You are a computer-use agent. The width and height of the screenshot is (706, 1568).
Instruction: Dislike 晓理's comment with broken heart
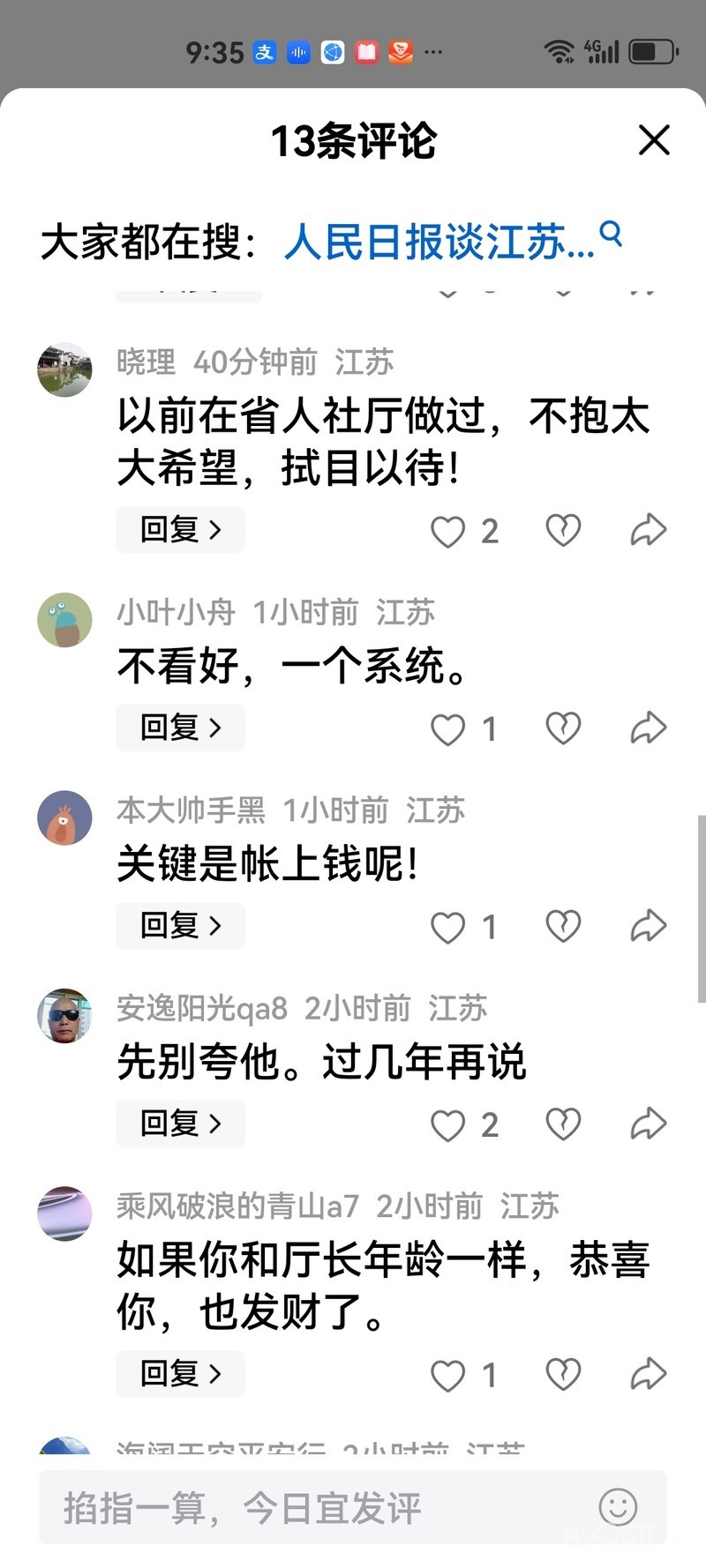tap(563, 530)
